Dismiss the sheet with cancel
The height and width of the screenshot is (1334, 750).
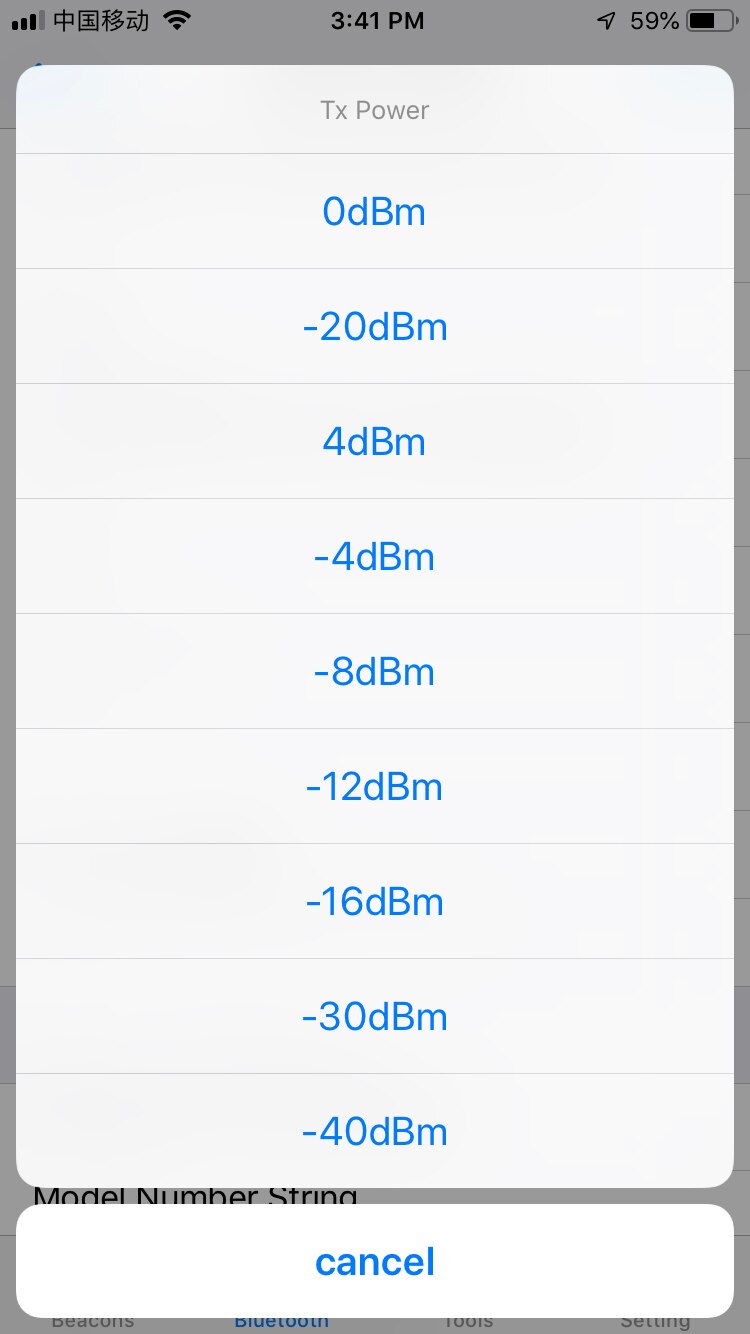click(374, 1261)
